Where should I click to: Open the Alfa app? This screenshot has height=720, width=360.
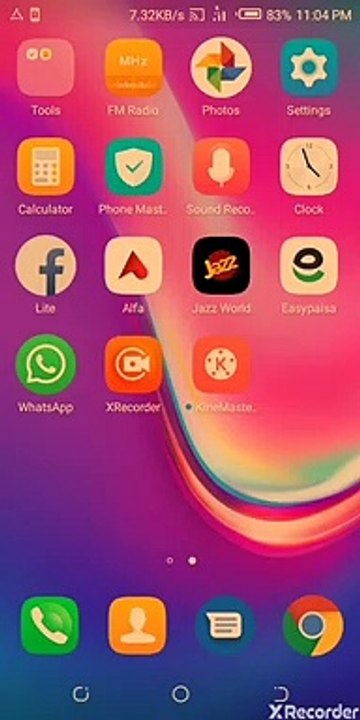(x=134, y=265)
